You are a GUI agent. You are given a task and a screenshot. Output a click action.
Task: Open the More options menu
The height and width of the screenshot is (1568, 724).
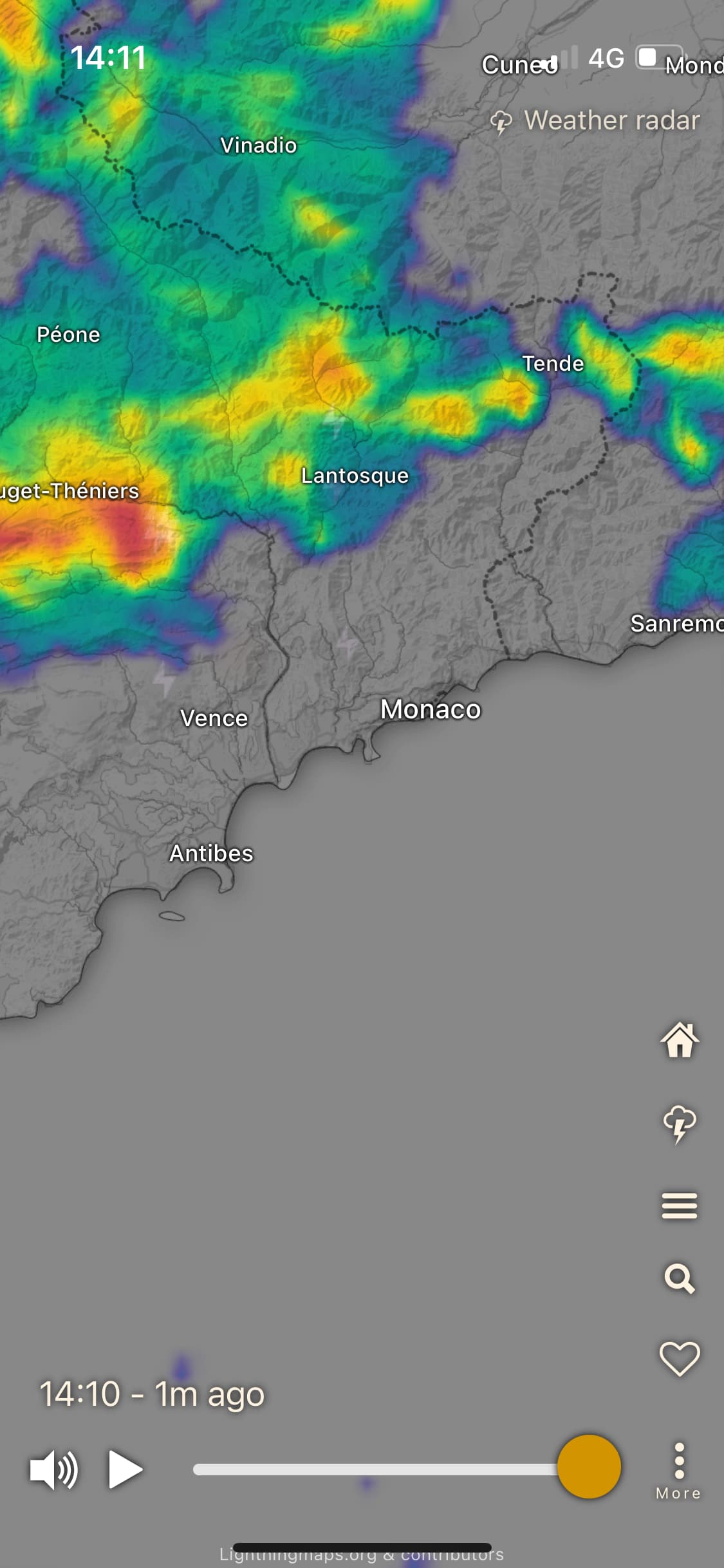679,1471
